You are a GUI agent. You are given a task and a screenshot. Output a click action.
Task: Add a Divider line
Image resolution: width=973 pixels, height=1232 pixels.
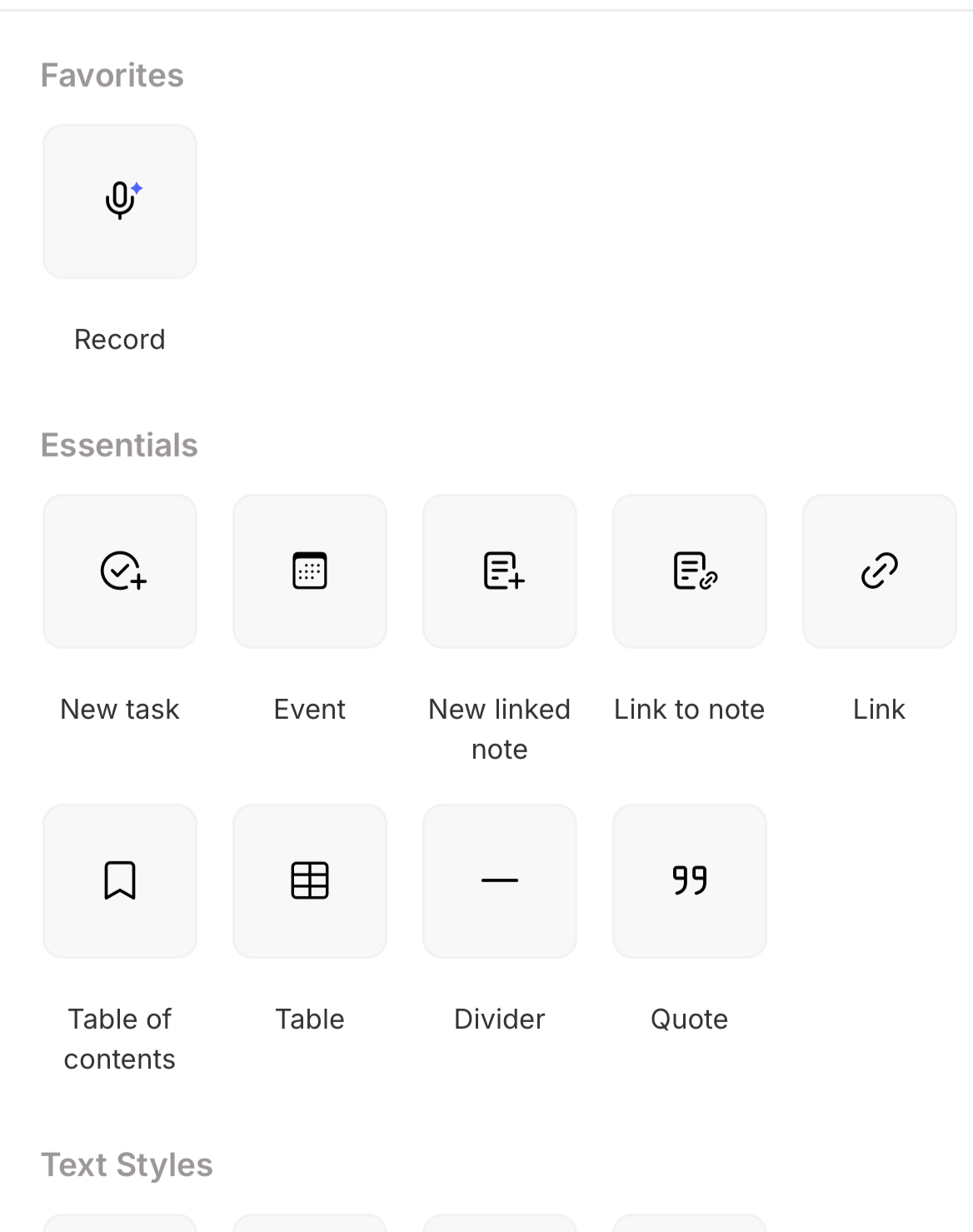point(500,881)
